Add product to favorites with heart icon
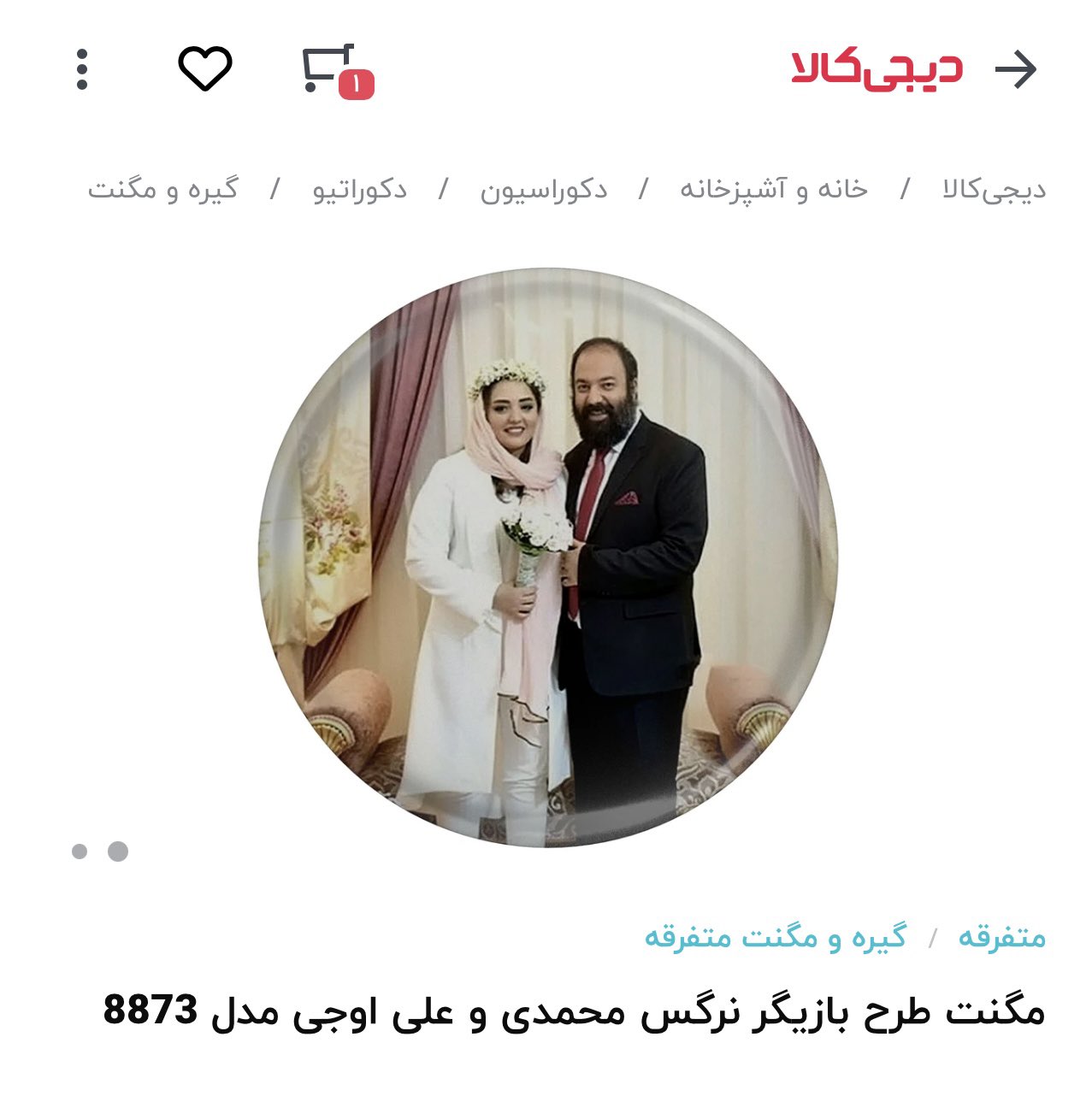 point(205,68)
